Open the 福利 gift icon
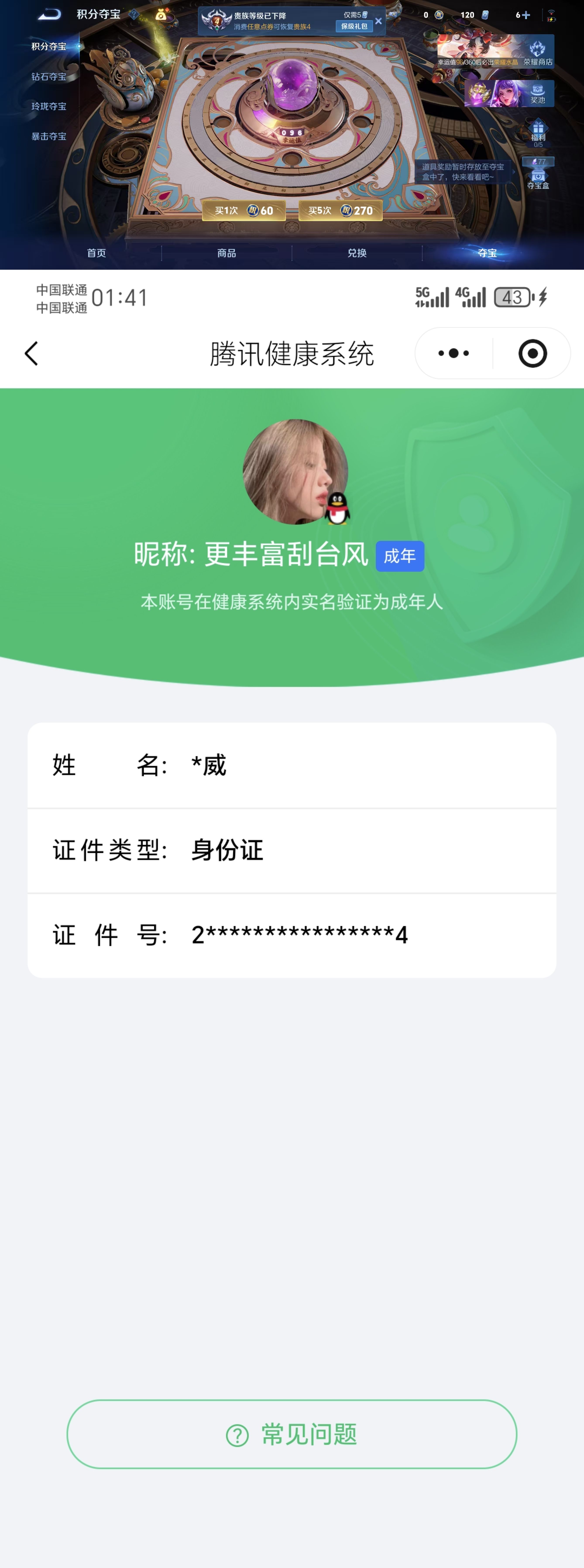Screen dimensions: 584x1568 click(x=538, y=132)
